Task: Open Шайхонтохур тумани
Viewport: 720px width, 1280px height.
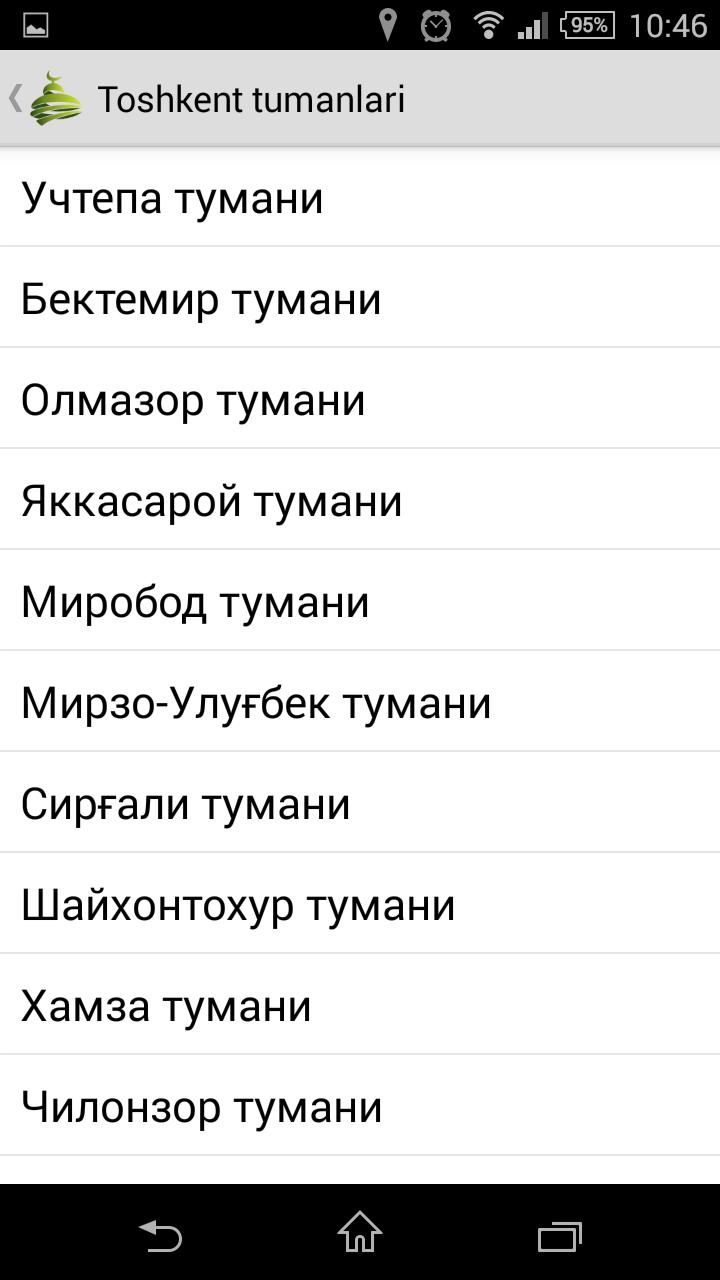Action: pos(360,905)
